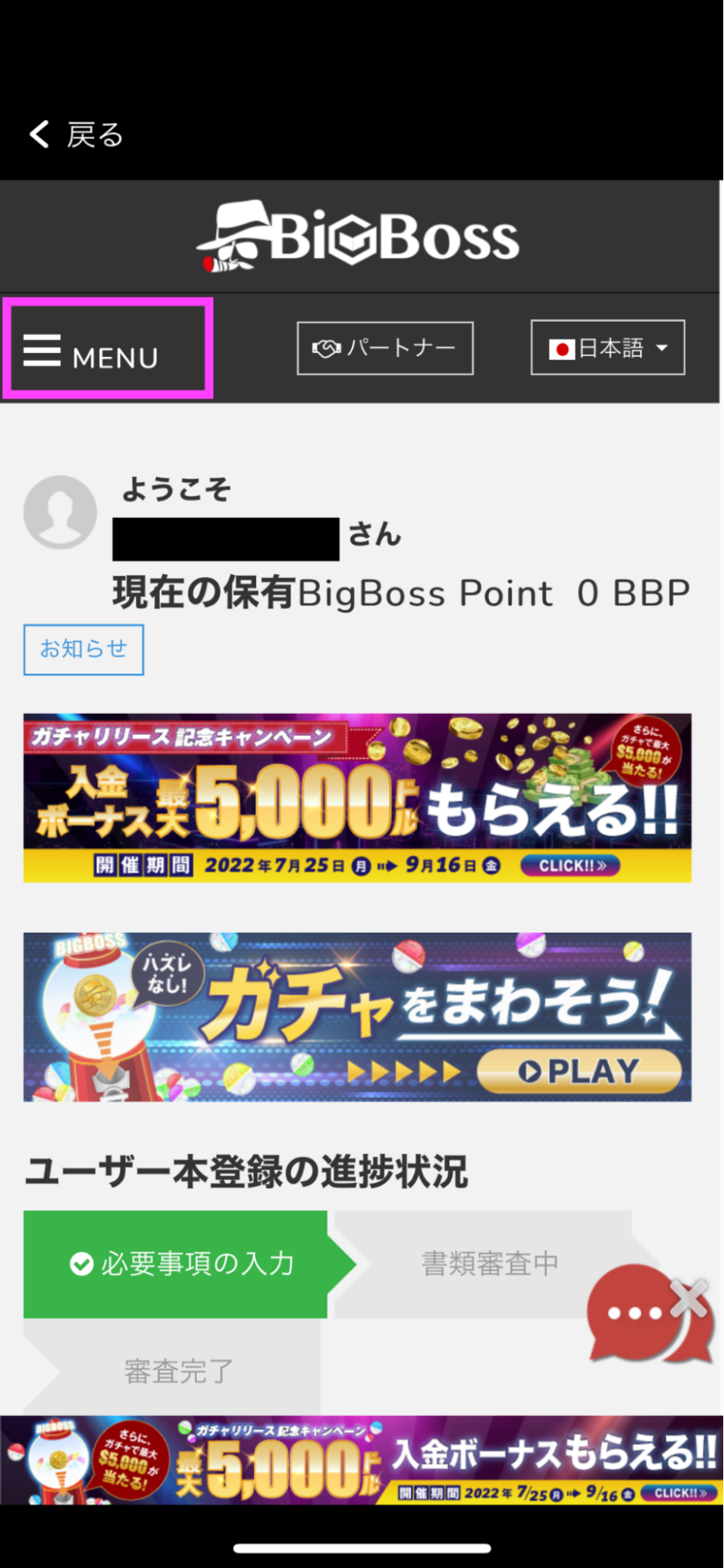Open the お知らせ notices
Viewport: 724px width, 1568px height.
click(83, 649)
